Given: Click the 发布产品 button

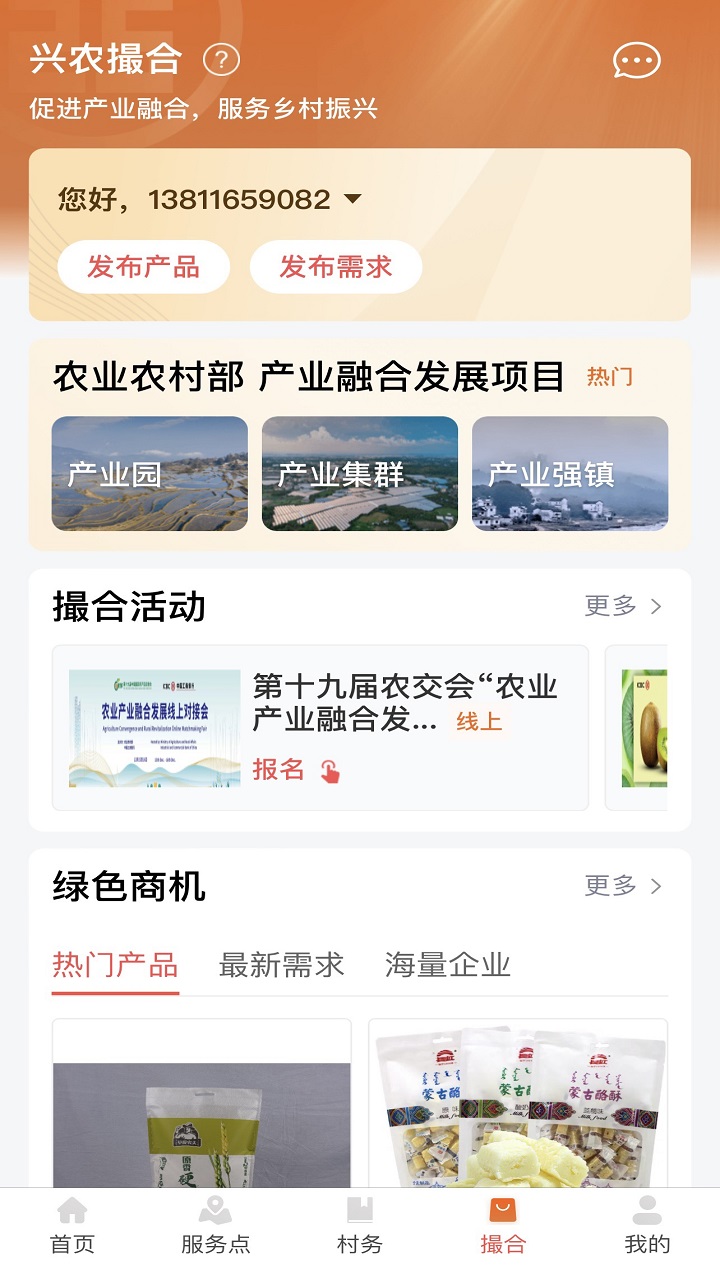Looking at the screenshot, I should click(x=146, y=266).
